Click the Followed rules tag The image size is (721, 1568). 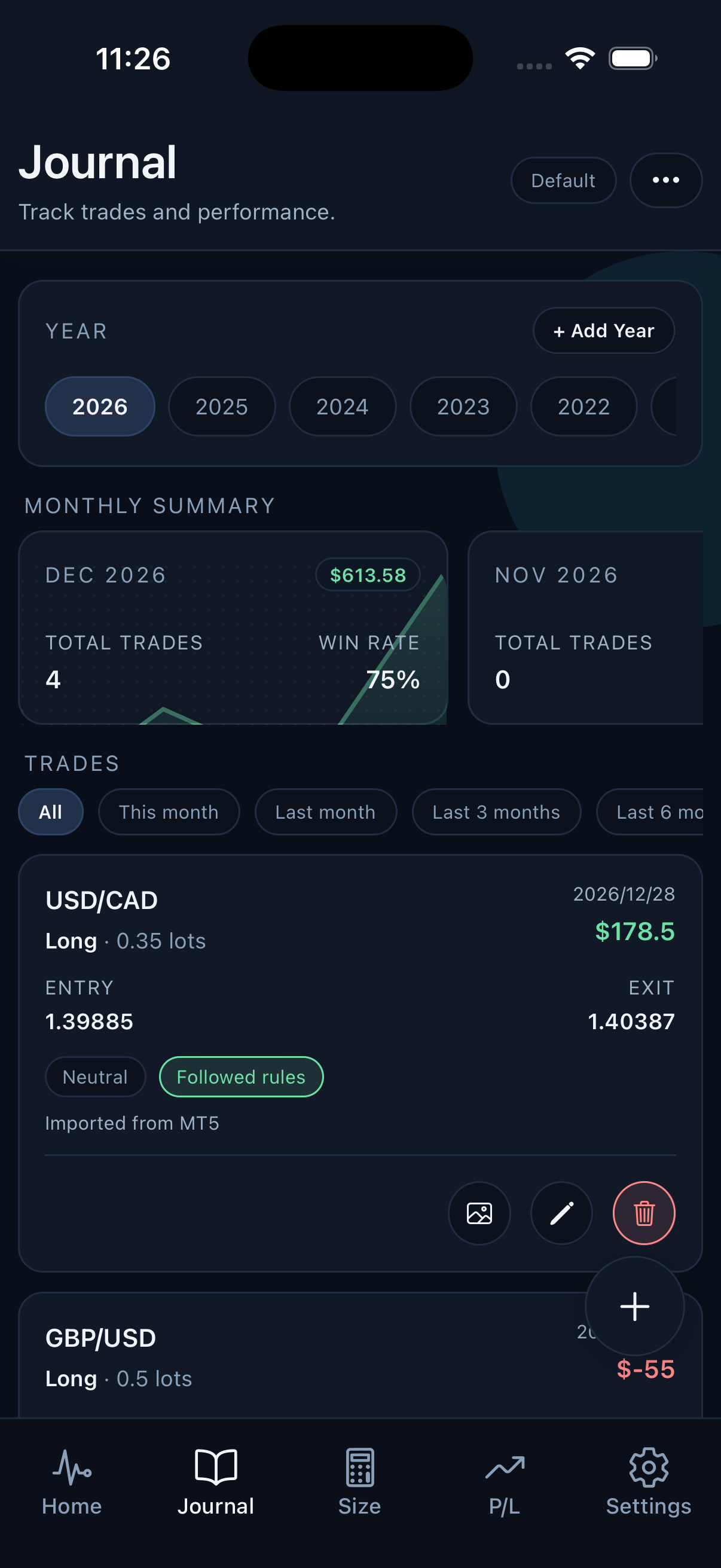[241, 1076]
